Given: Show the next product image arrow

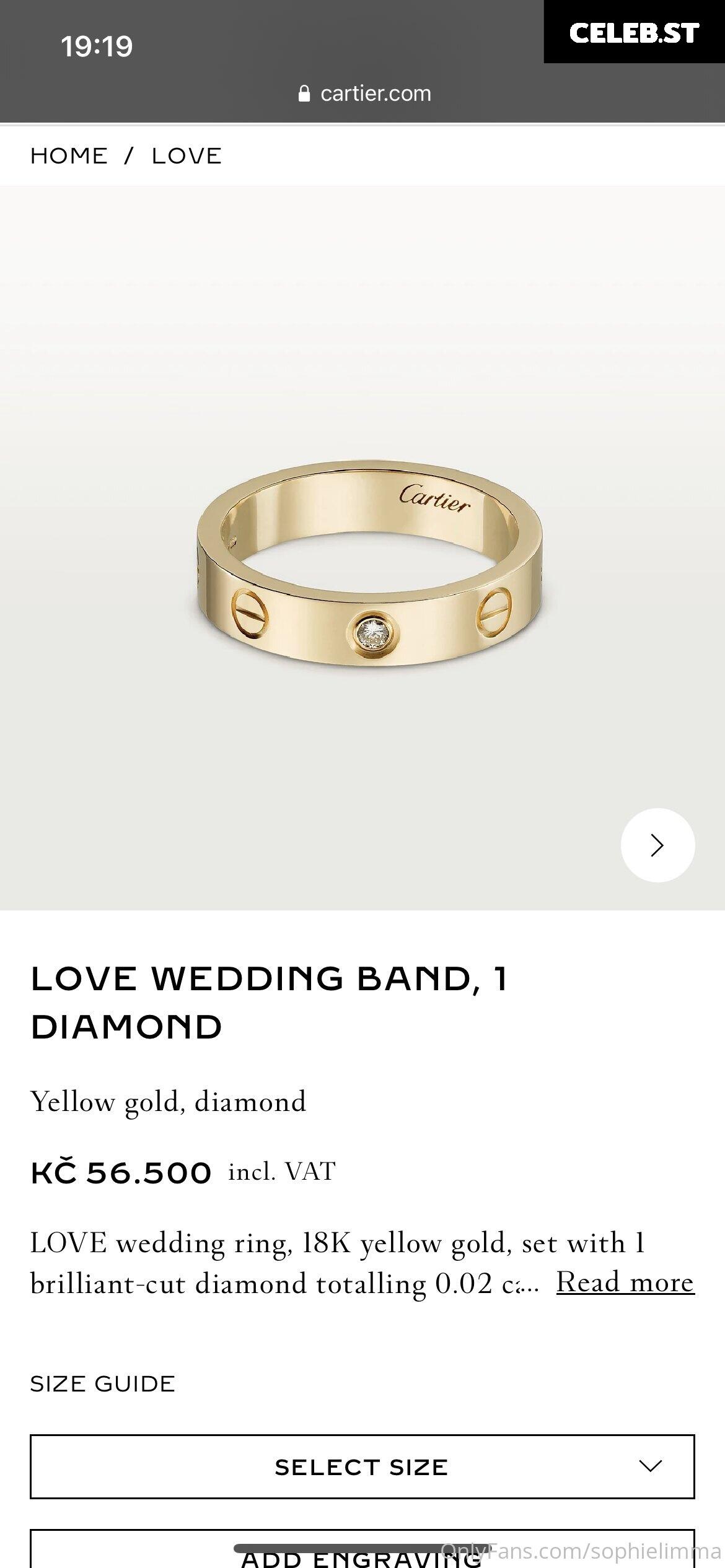Looking at the screenshot, I should 657,845.
